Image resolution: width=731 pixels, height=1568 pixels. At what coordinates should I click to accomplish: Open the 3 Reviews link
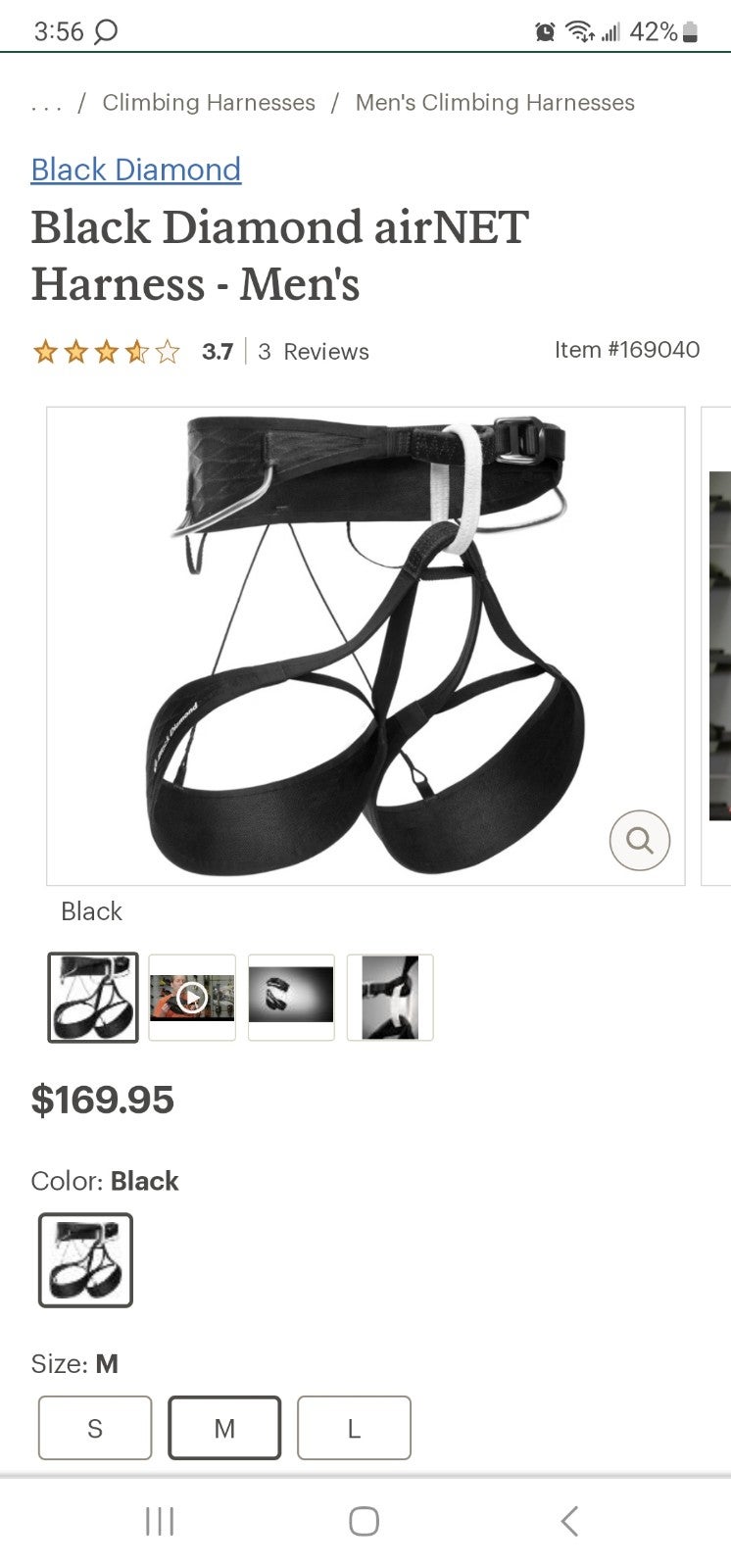click(314, 352)
